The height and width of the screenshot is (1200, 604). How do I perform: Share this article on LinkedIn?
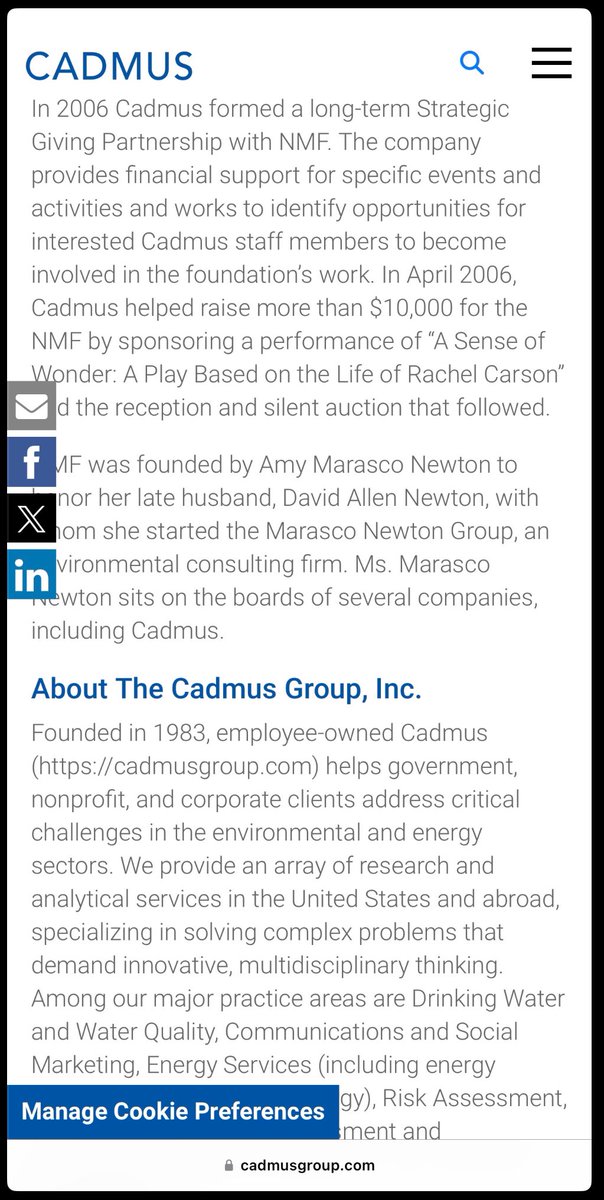pos(32,575)
